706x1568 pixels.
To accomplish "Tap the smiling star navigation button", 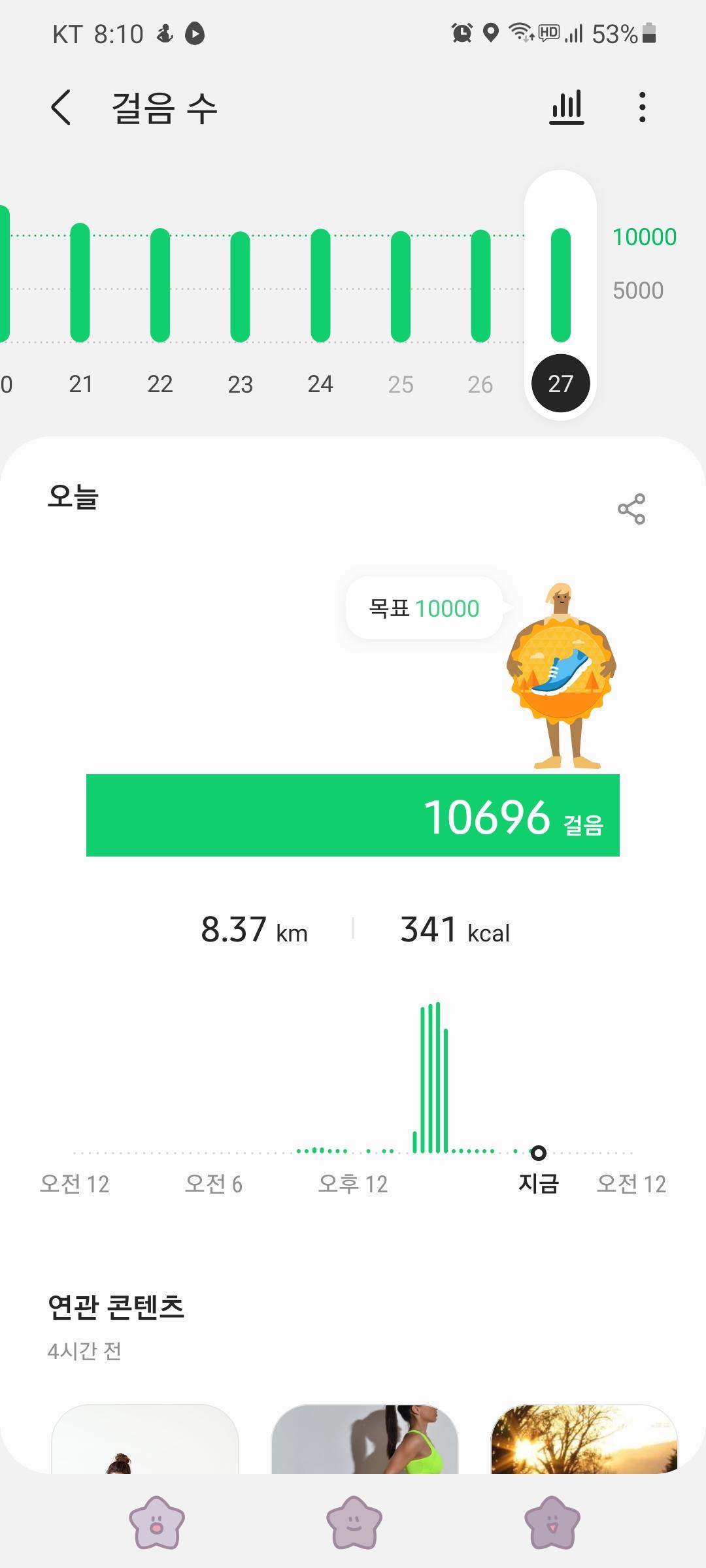I will 353,1522.
